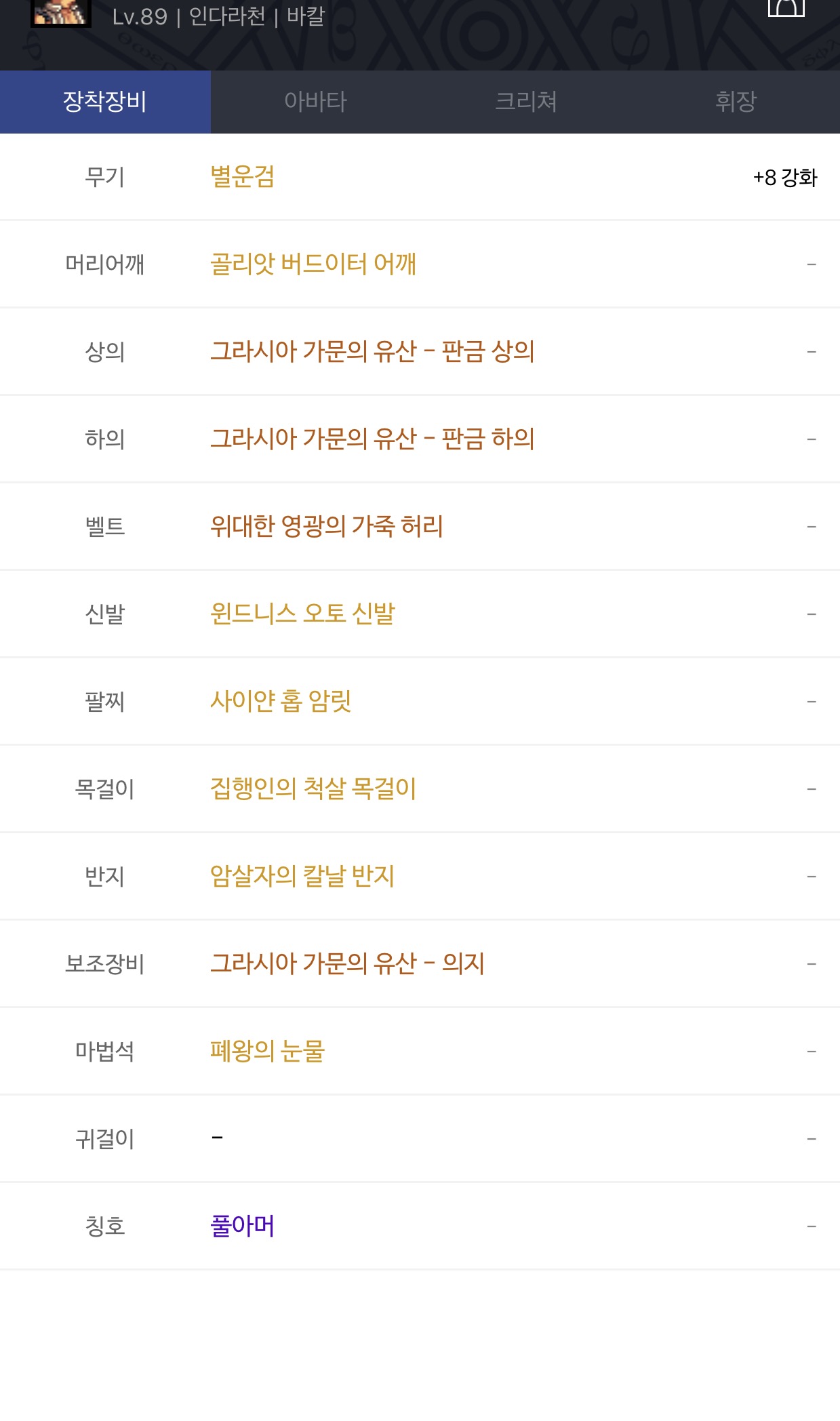The height and width of the screenshot is (1421, 840).
Task: Select the 휘장 tab
Action: click(736, 102)
